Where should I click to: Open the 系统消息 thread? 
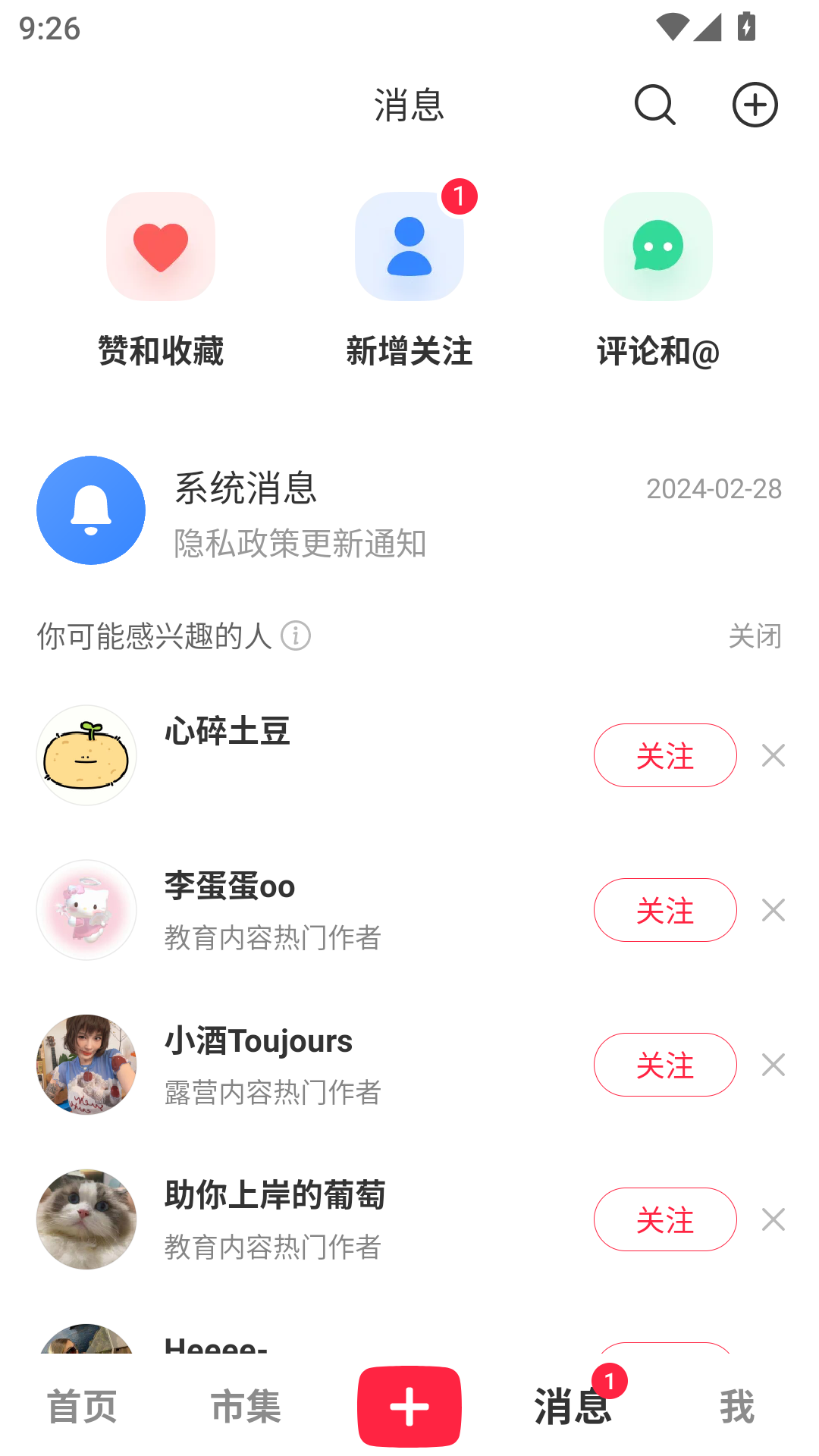(409, 511)
